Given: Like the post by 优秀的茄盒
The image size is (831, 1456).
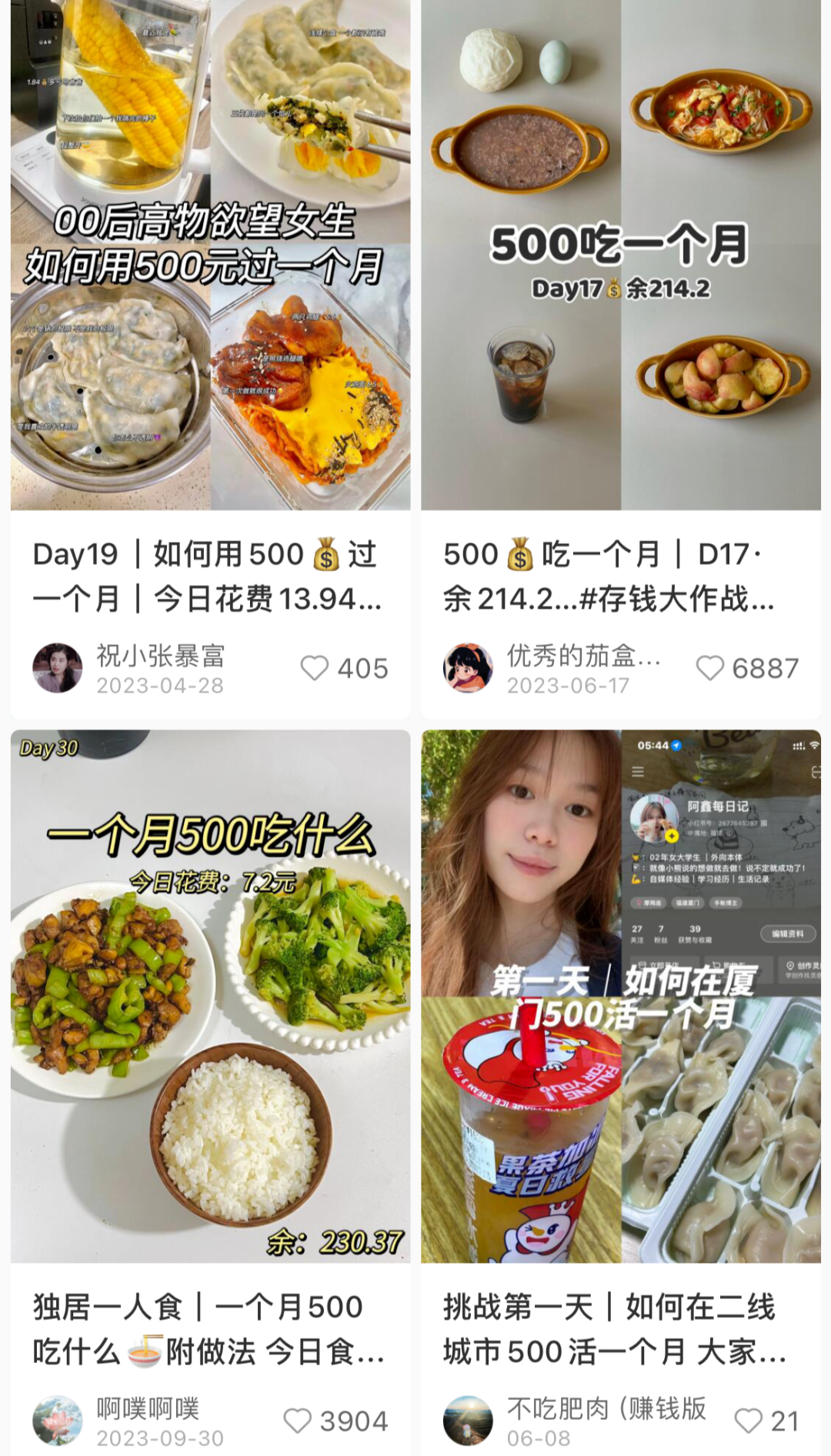Looking at the screenshot, I should click(709, 668).
